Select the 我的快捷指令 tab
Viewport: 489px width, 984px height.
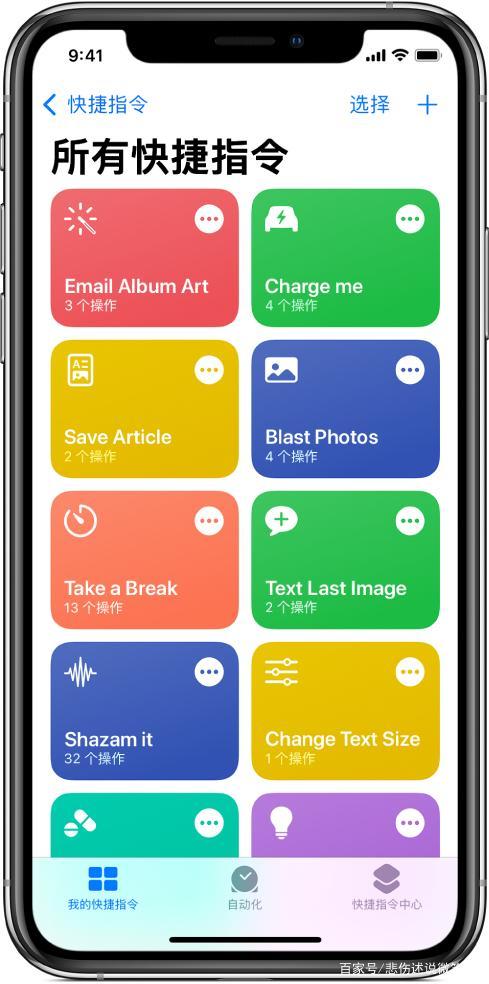103,888
